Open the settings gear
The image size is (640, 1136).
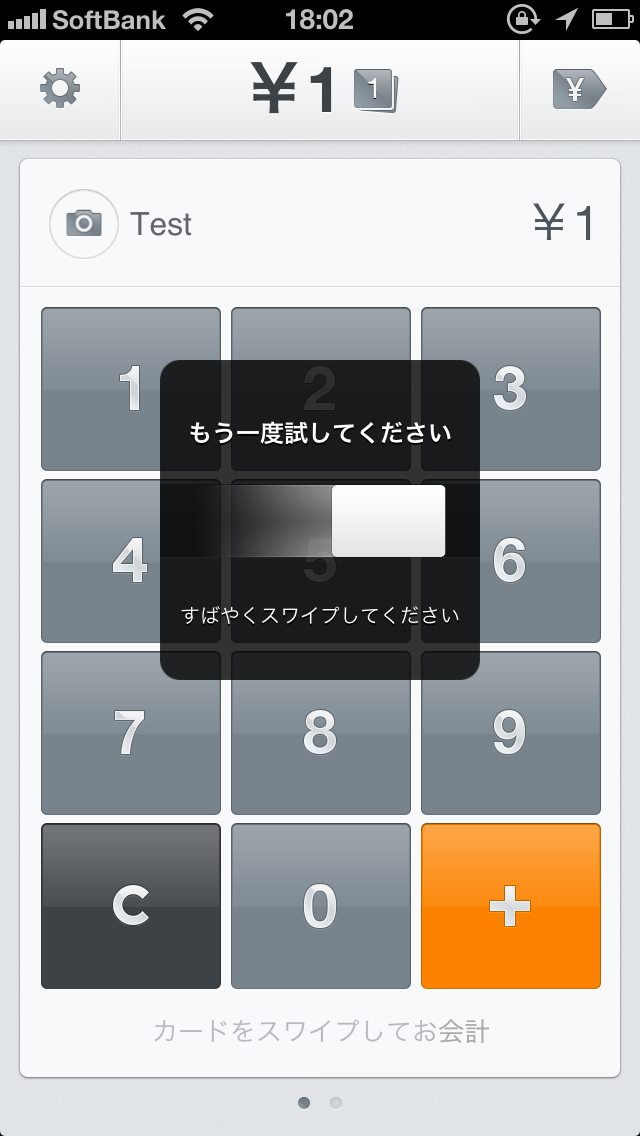click(x=60, y=90)
